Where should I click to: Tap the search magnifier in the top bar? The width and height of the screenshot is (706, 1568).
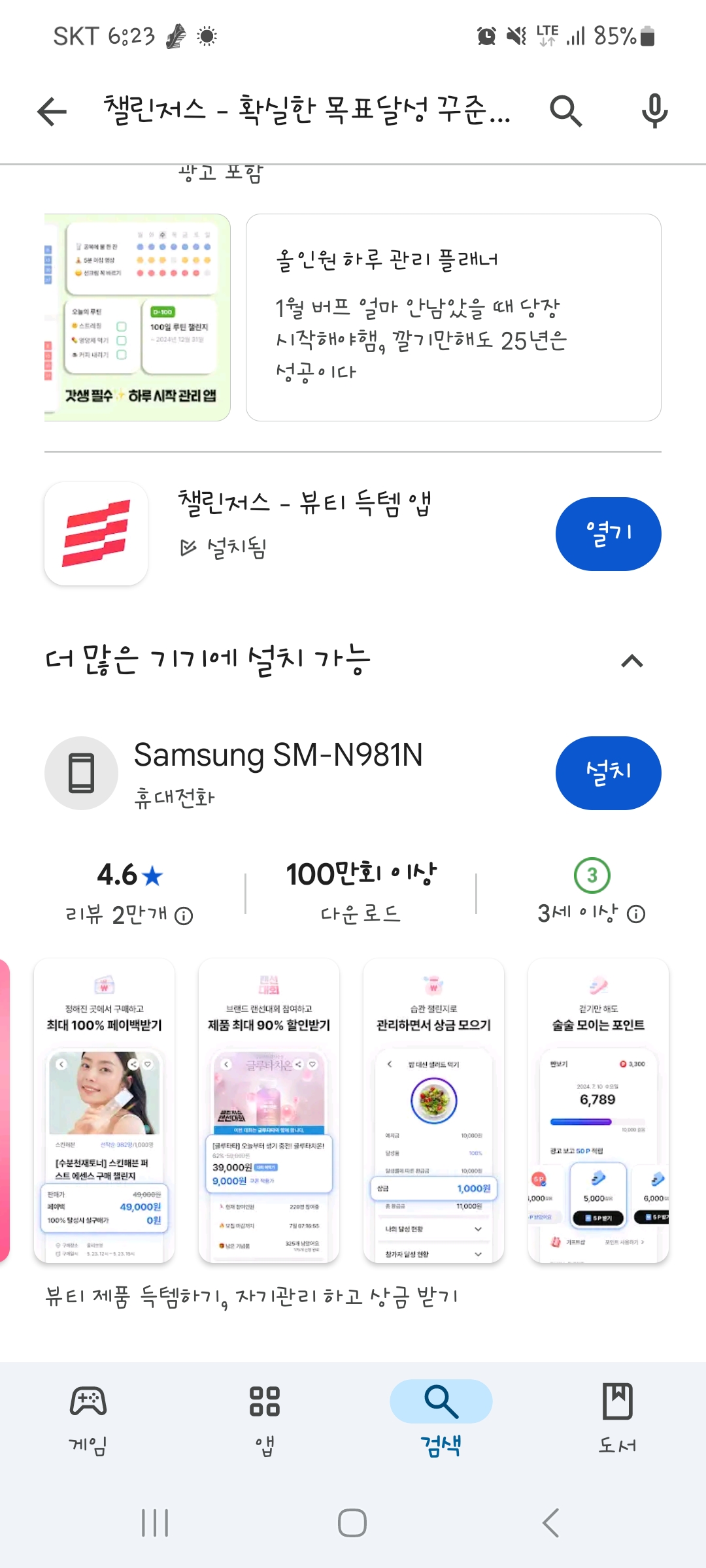[x=565, y=111]
